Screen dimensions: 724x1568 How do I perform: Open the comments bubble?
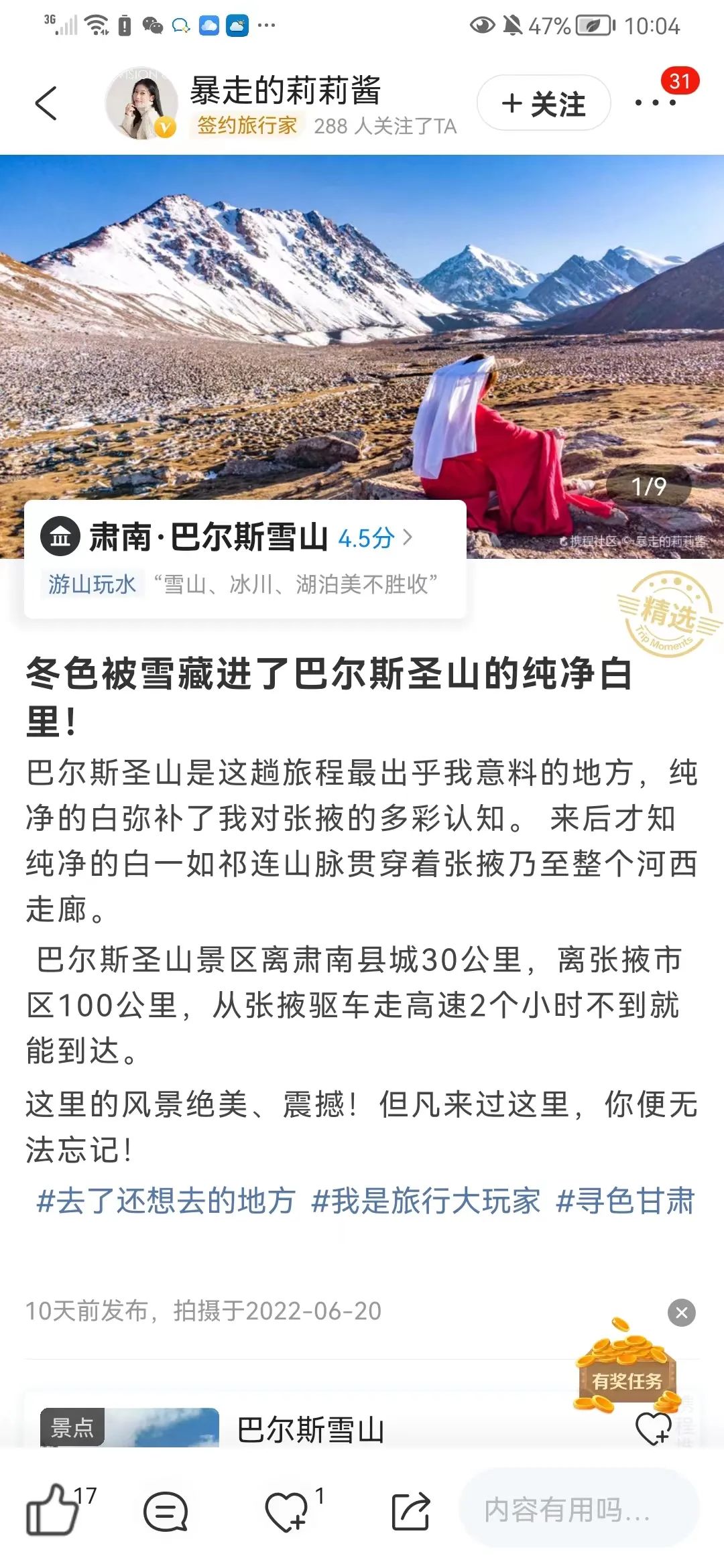tap(165, 1512)
